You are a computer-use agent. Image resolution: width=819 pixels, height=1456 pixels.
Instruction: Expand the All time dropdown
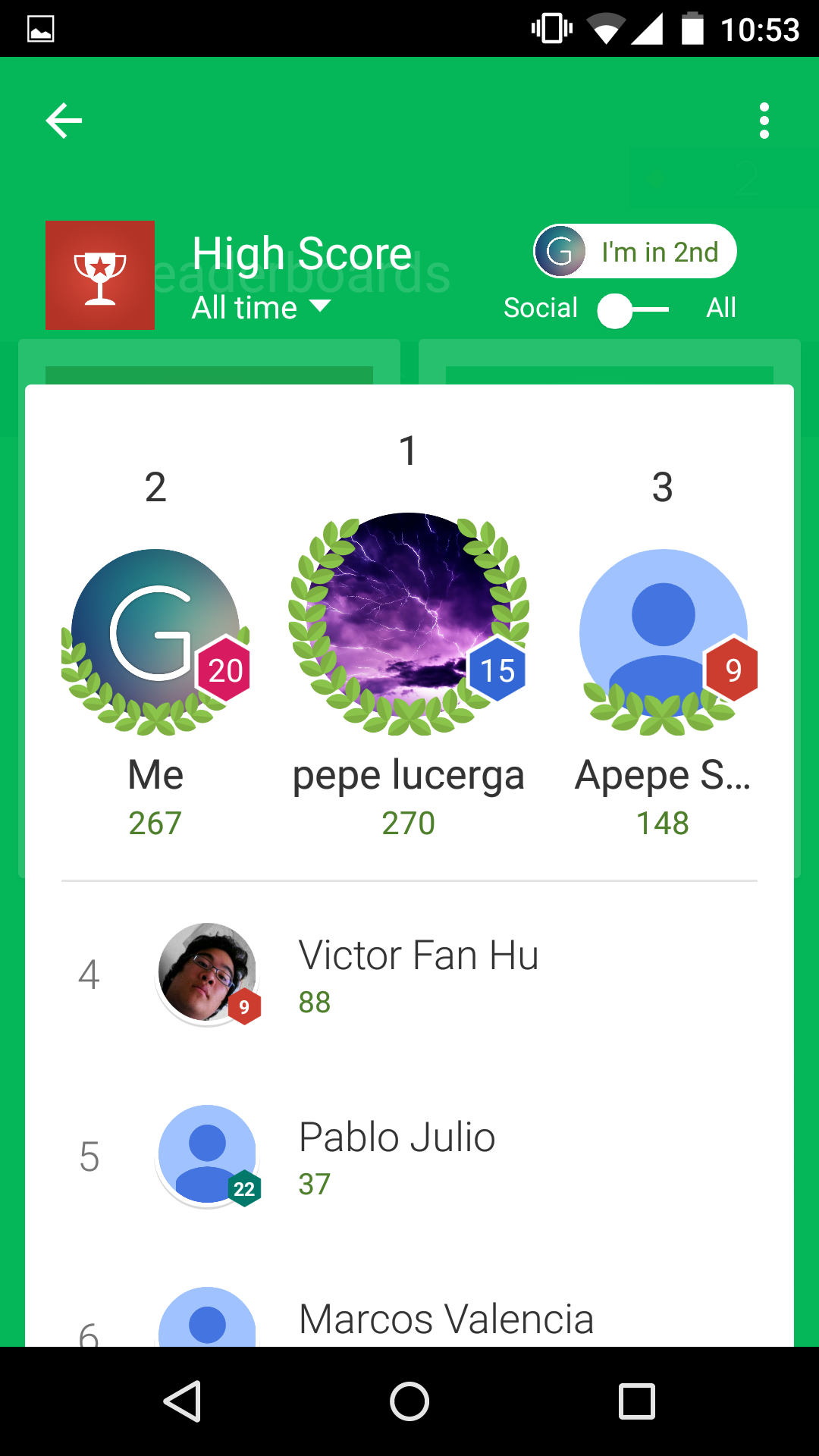261,308
